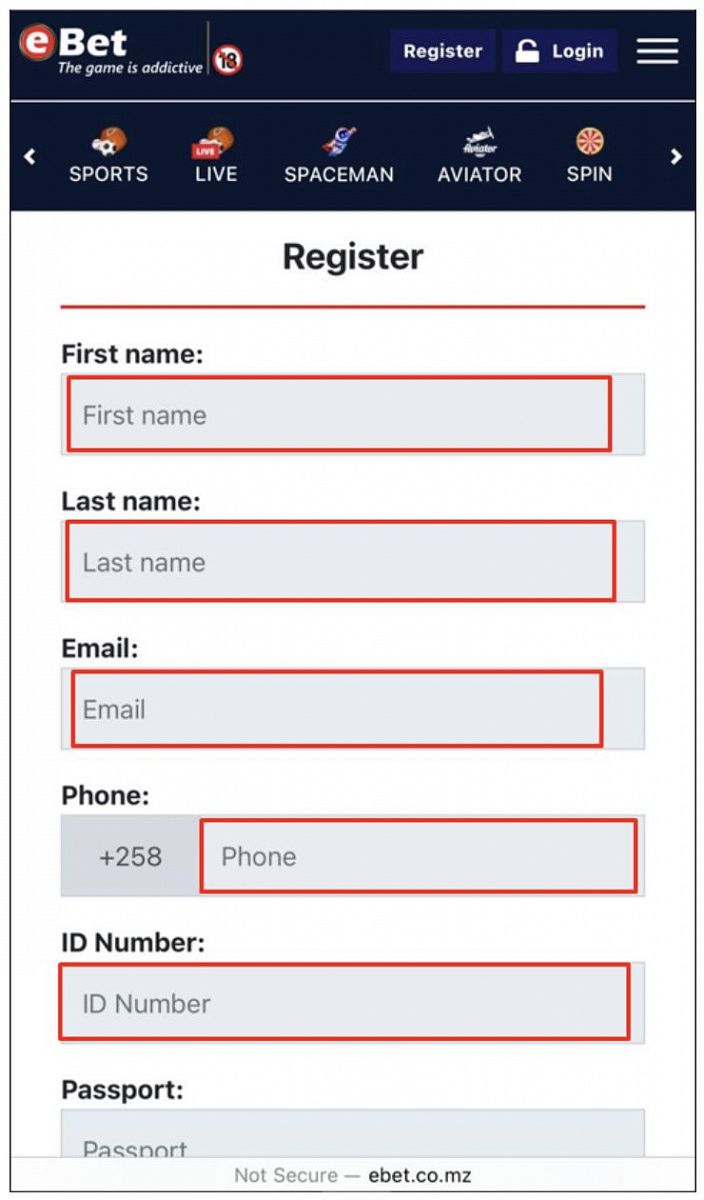Focus the Last name field
This screenshot has width=704, height=1200.
[x=352, y=562]
